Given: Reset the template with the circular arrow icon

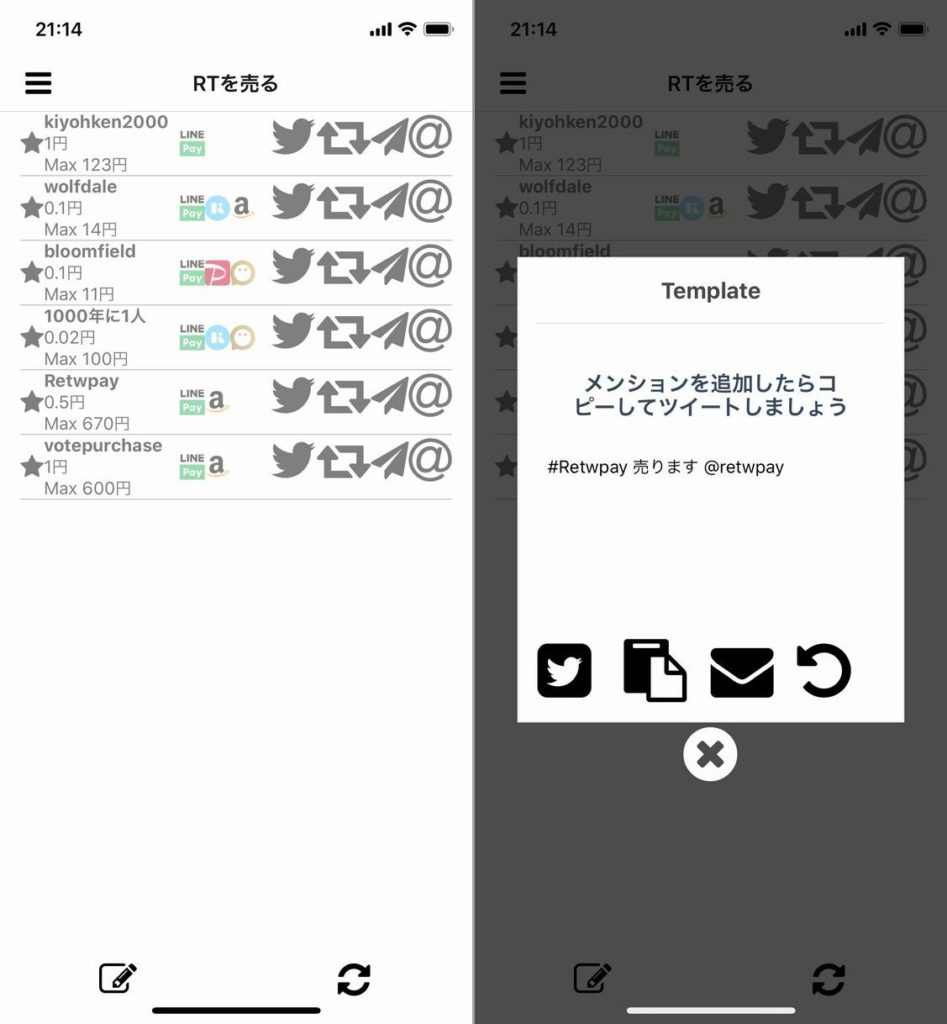Looking at the screenshot, I should point(824,670).
